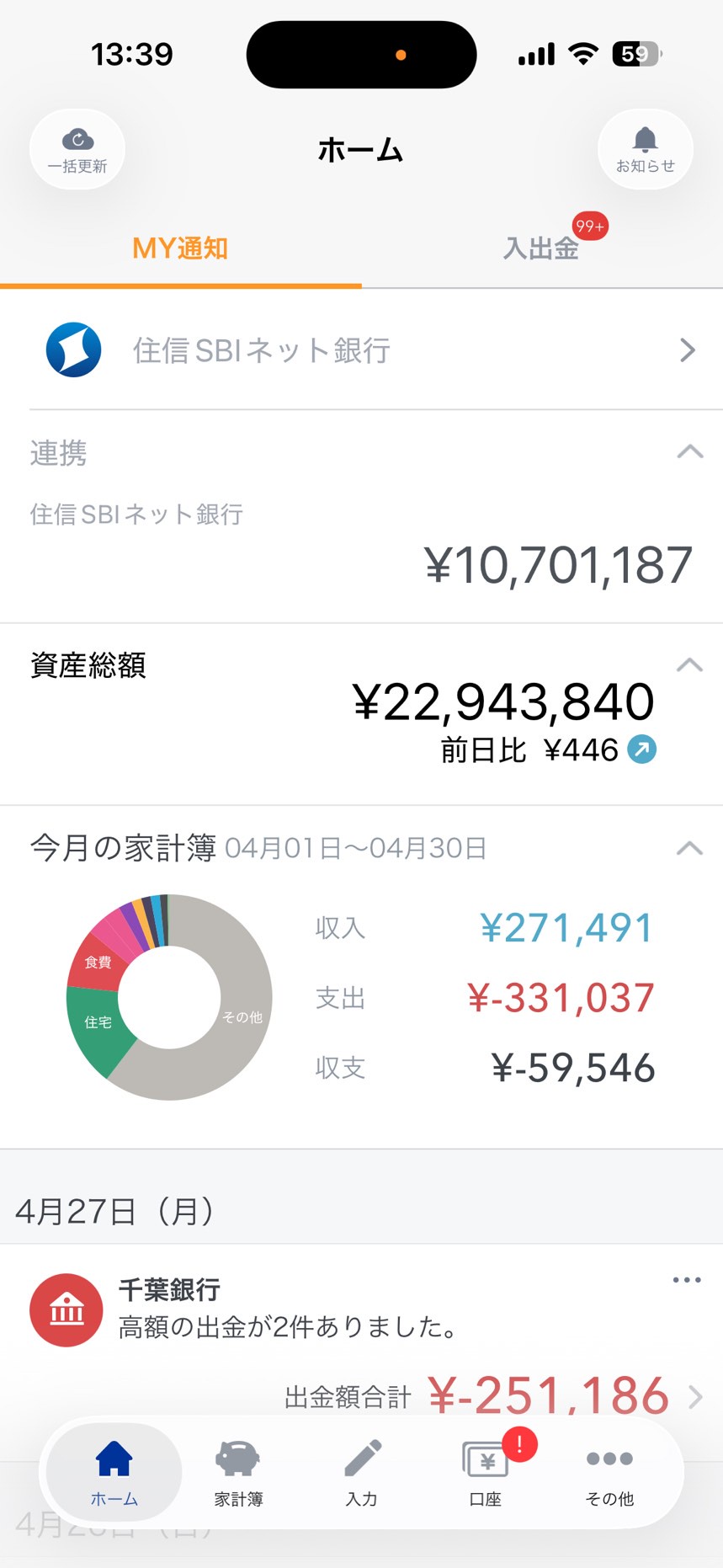Switch to the MY通知 tab
This screenshot has height=1568, width=723.
[x=180, y=249]
